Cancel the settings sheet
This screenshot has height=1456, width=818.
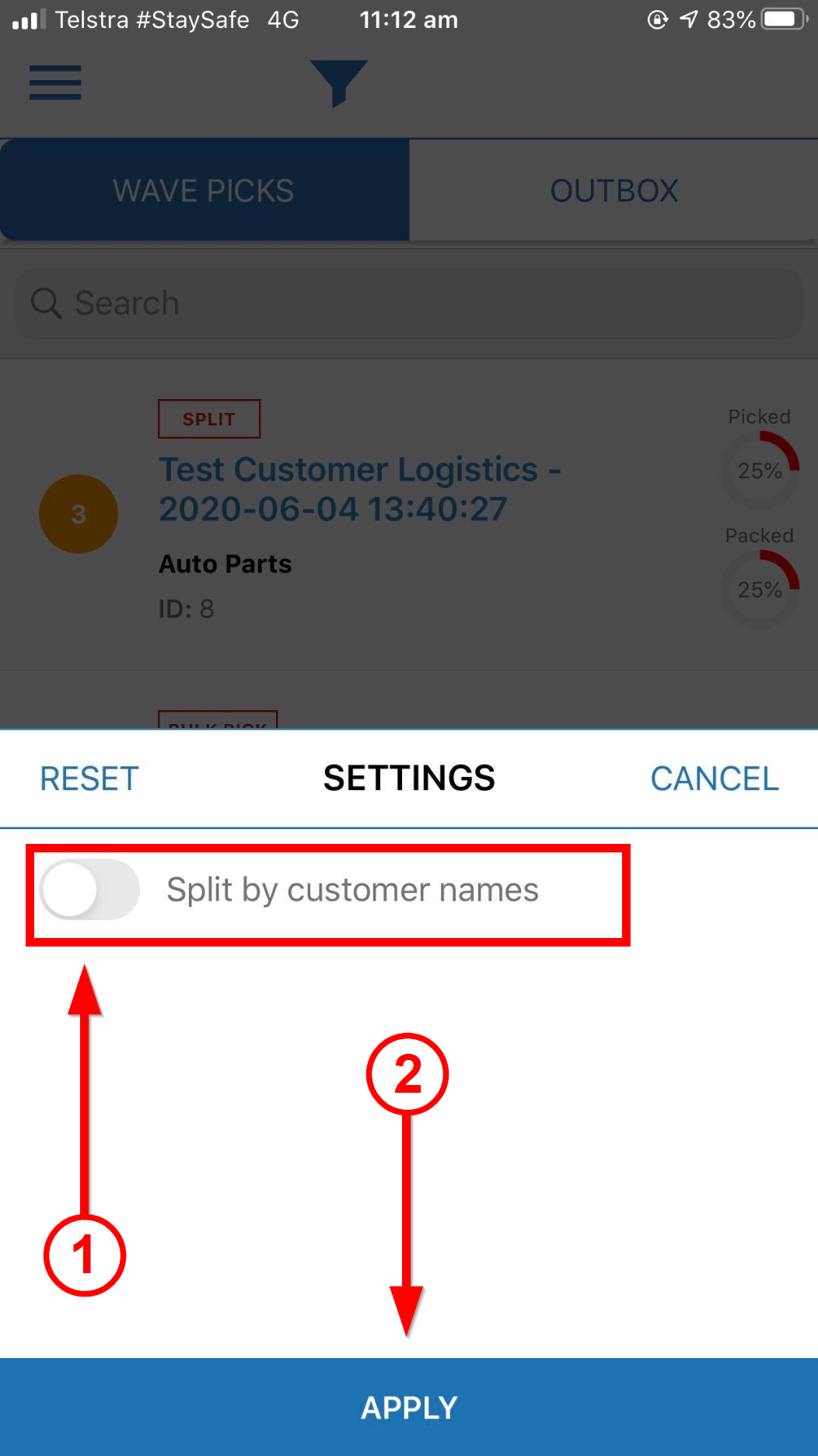click(x=714, y=779)
